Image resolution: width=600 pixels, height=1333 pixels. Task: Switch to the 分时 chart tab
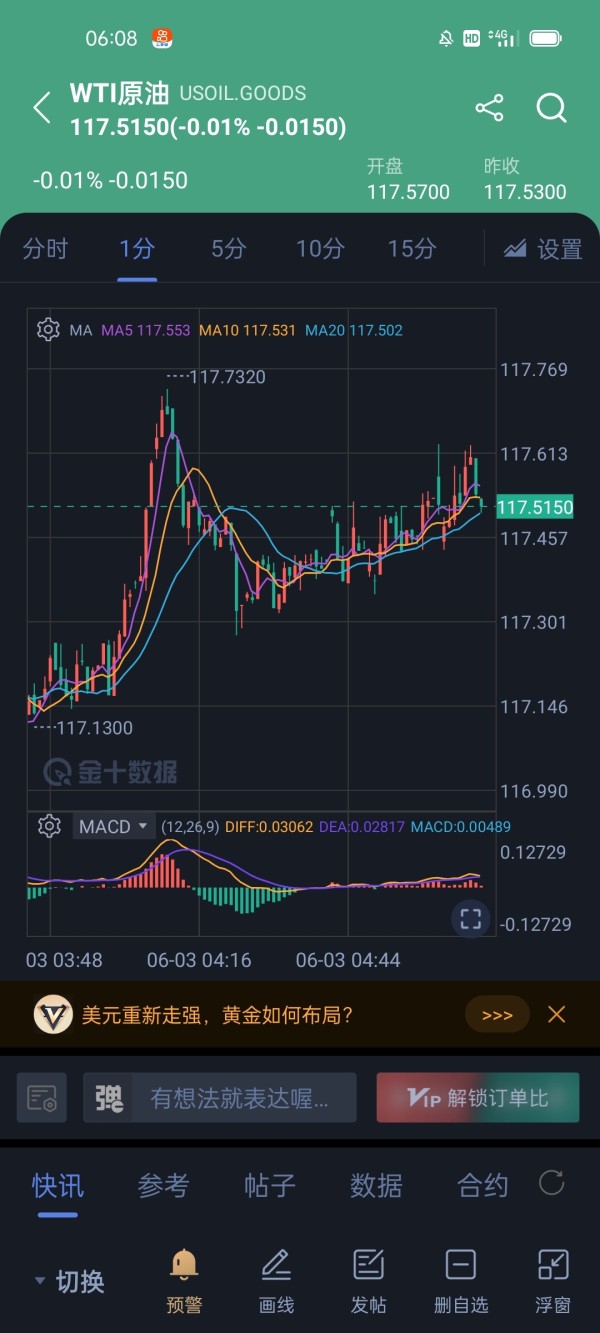point(45,249)
